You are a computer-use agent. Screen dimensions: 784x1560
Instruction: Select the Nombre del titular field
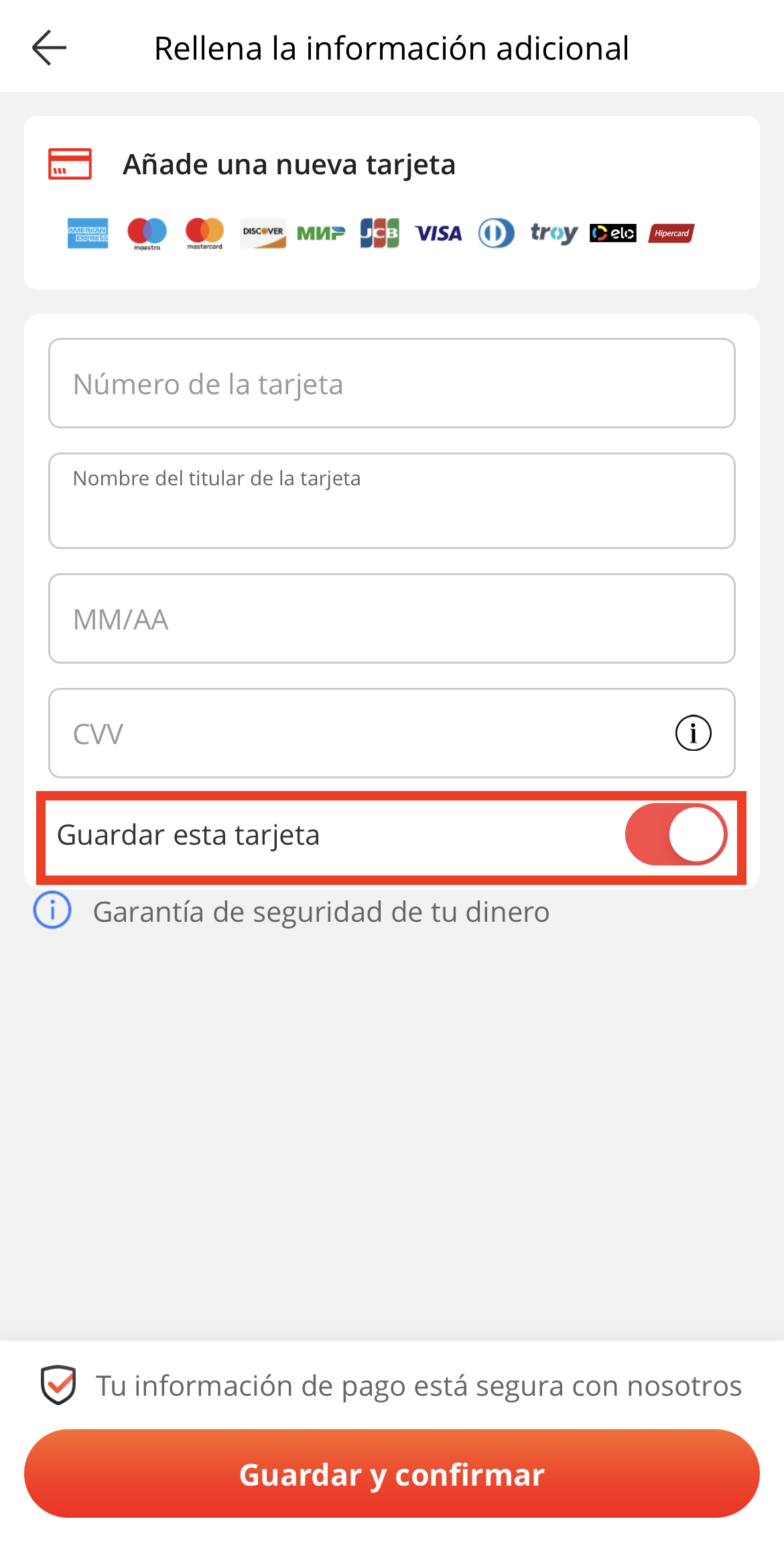[x=391, y=501]
